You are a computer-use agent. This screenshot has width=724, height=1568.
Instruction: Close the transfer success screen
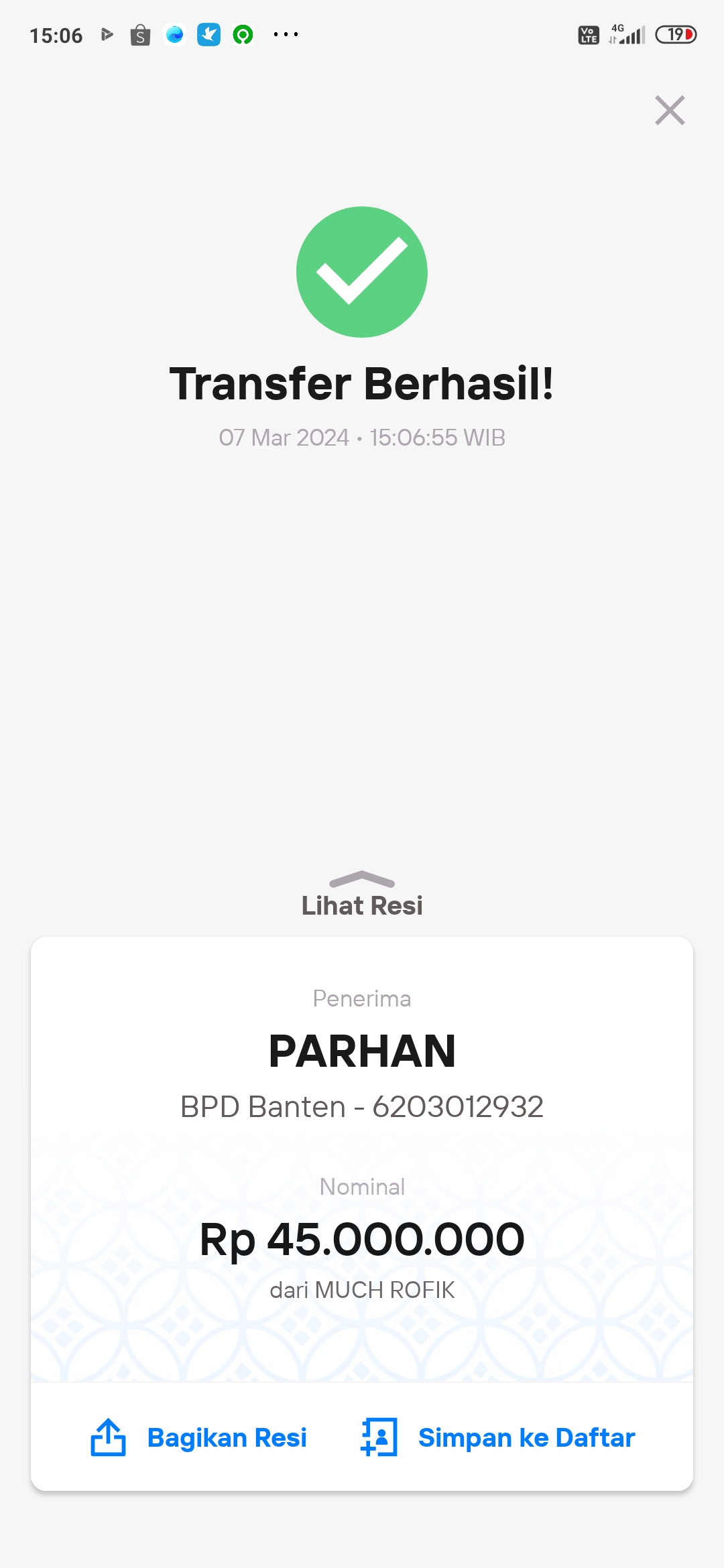(670, 111)
